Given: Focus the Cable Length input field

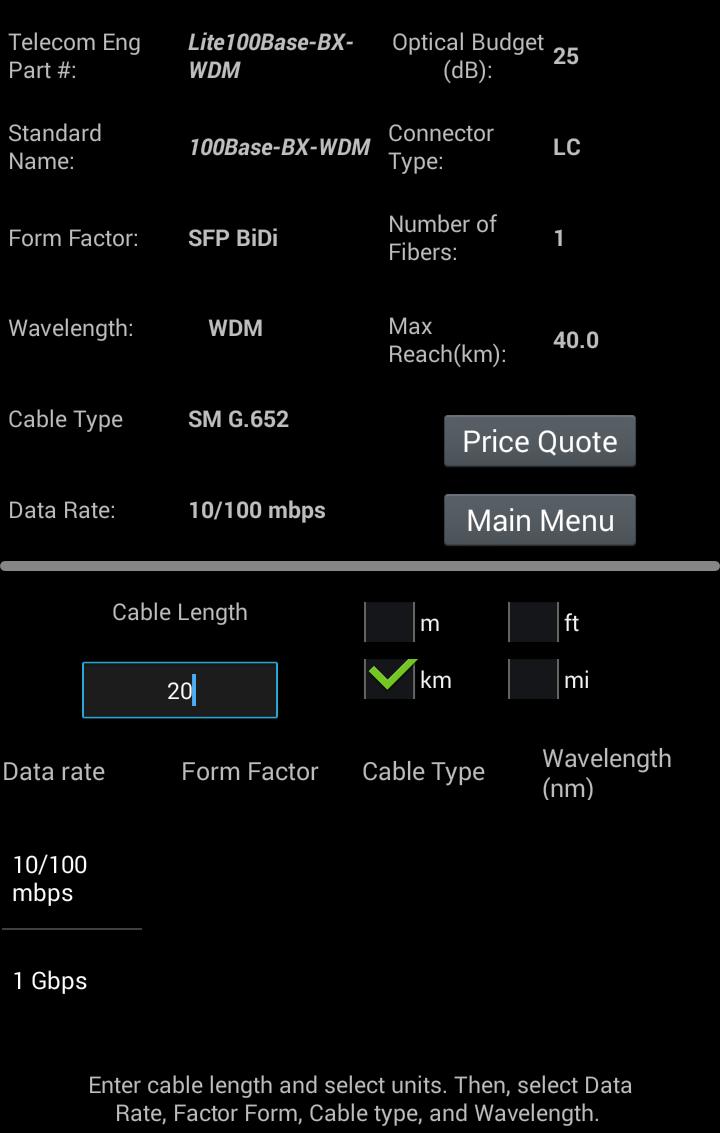Looking at the screenshot, I should [180, 690].
